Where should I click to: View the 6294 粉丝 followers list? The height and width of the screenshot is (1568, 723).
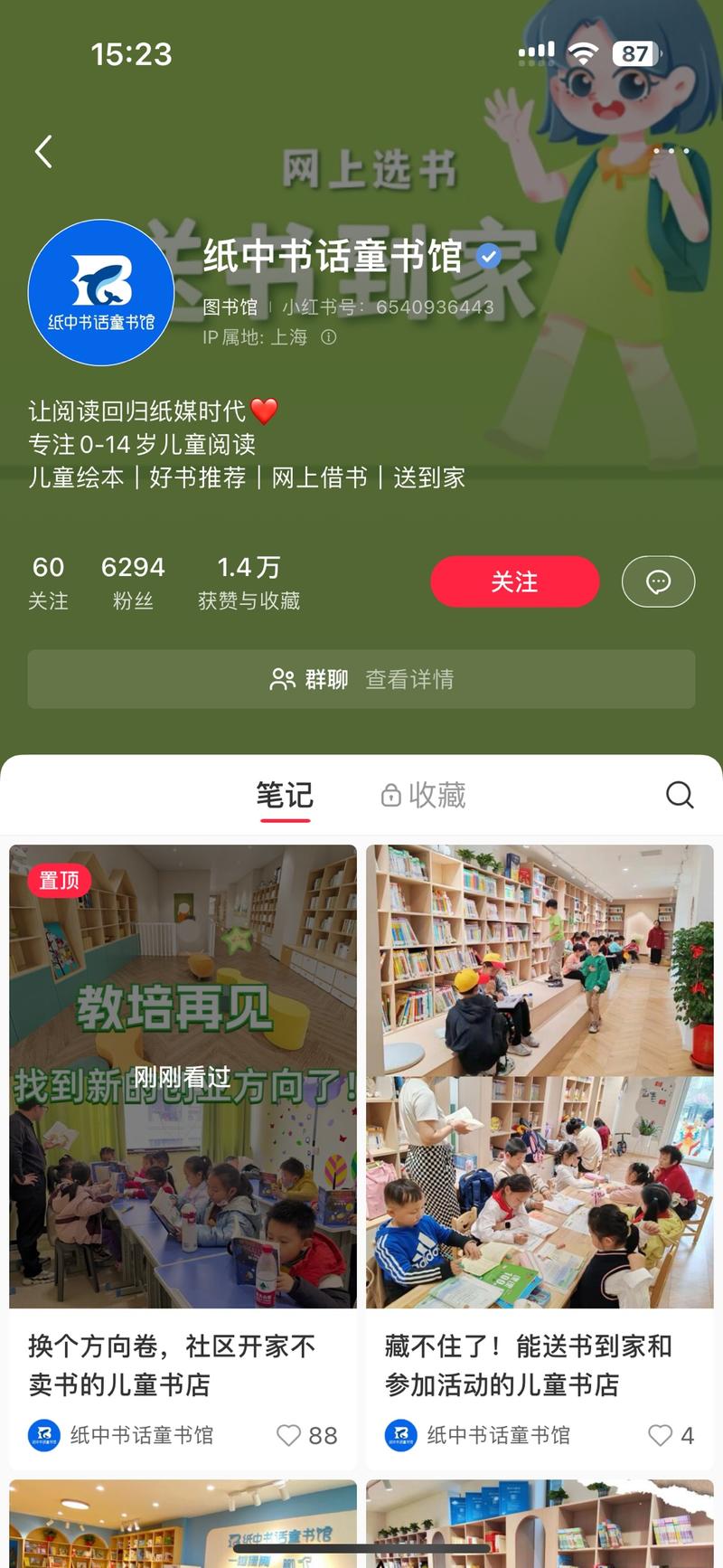click(133, 582)
